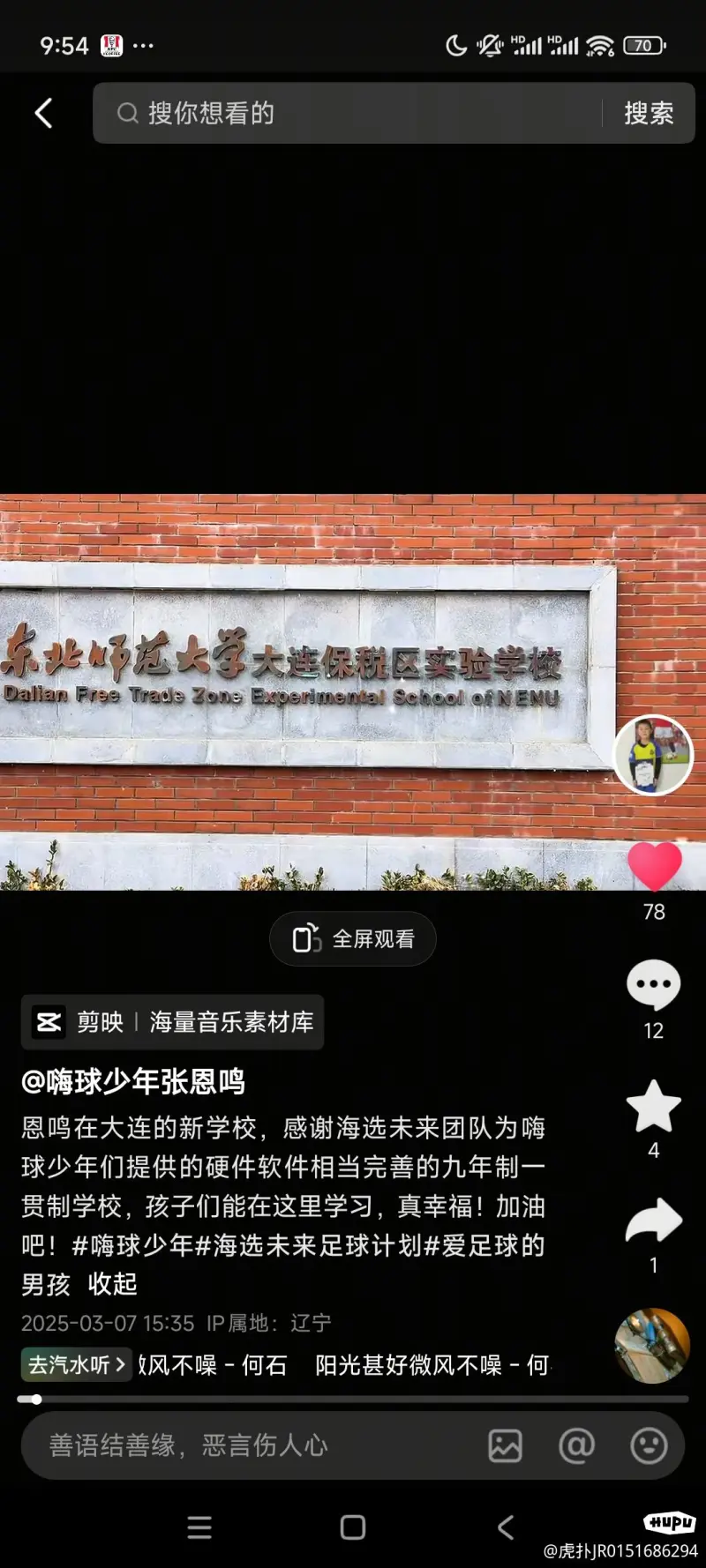Tap the system home button
This screenshot has width=706, height=1568.
point(353,1527)
